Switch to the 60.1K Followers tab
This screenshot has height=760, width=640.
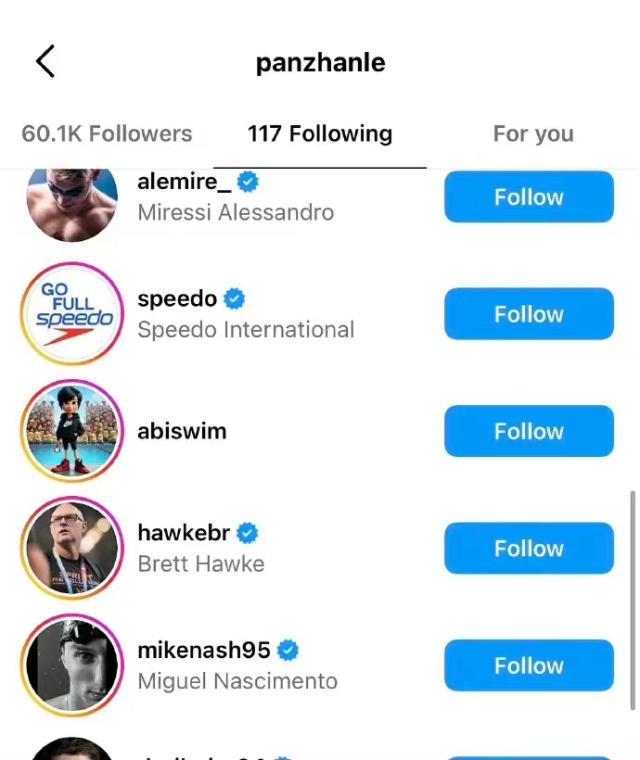pyautogui.click(x=107, y=134)
